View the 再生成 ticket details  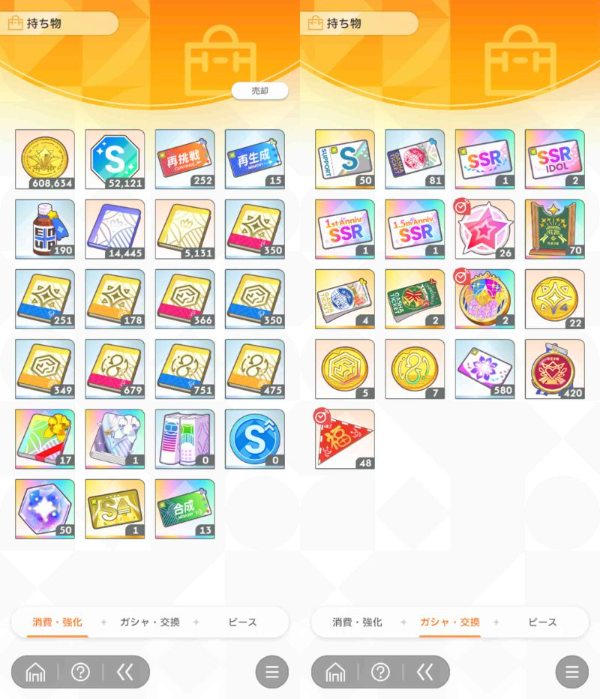[x=255, y=159]
